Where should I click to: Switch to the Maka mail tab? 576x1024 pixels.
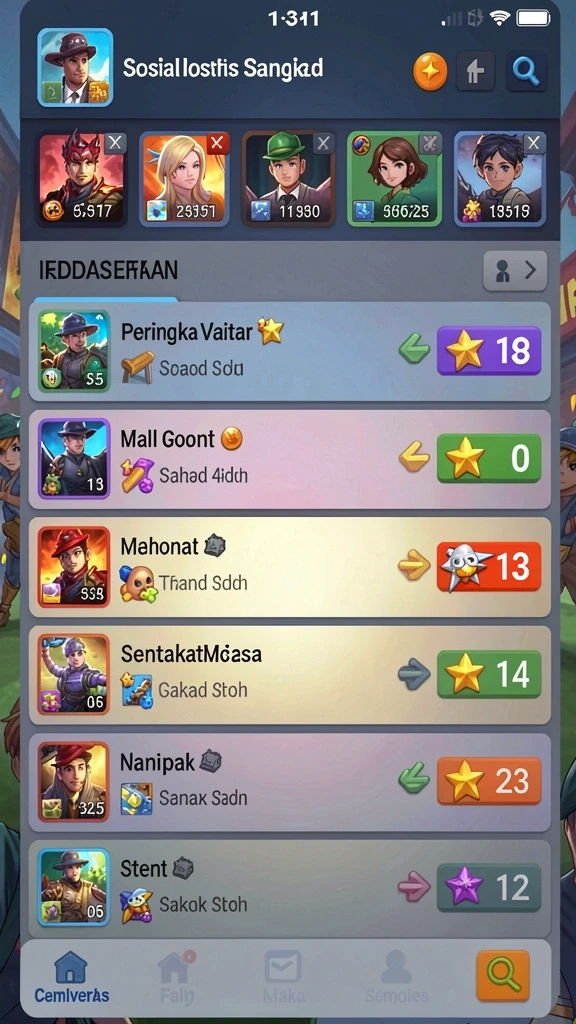283,976
